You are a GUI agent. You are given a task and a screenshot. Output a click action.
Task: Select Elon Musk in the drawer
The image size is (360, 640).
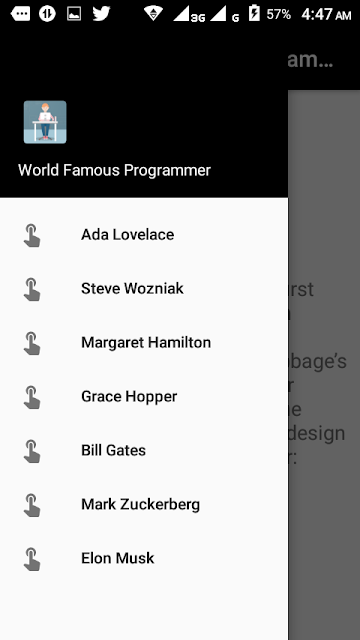(144, 558)
